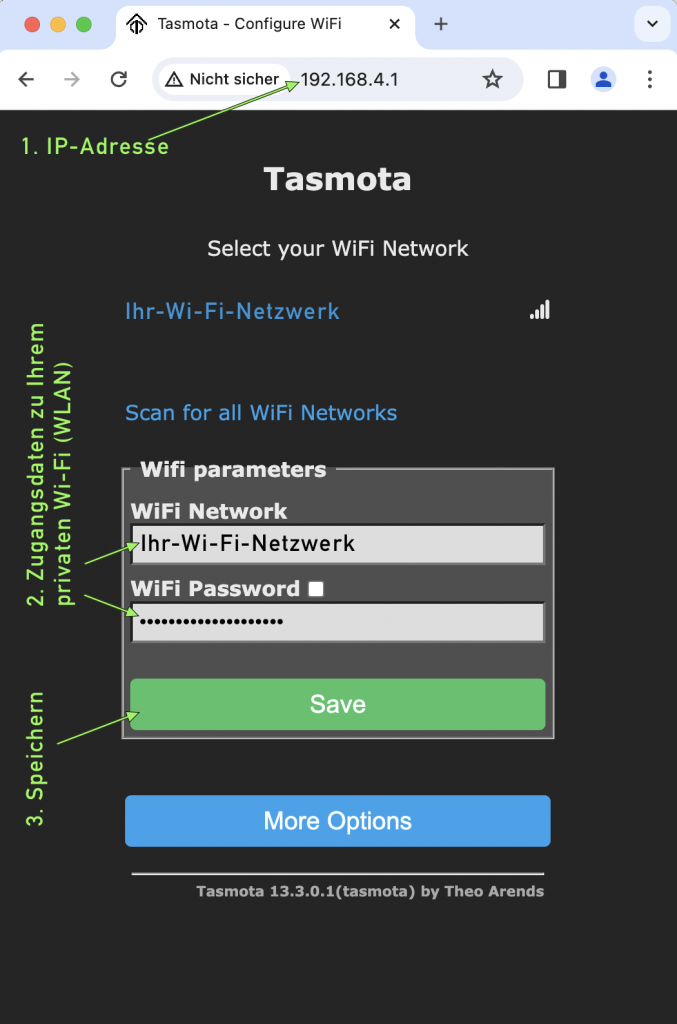Expand the tab search dropdown arrow
This screenshot has height=1024, width=677.
(x=653, y=24)
